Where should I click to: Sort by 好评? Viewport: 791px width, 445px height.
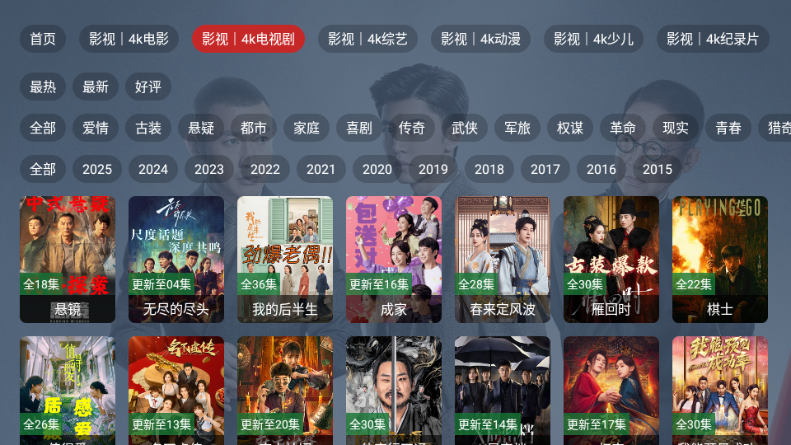pyautogui.click(x=148, y=87)
